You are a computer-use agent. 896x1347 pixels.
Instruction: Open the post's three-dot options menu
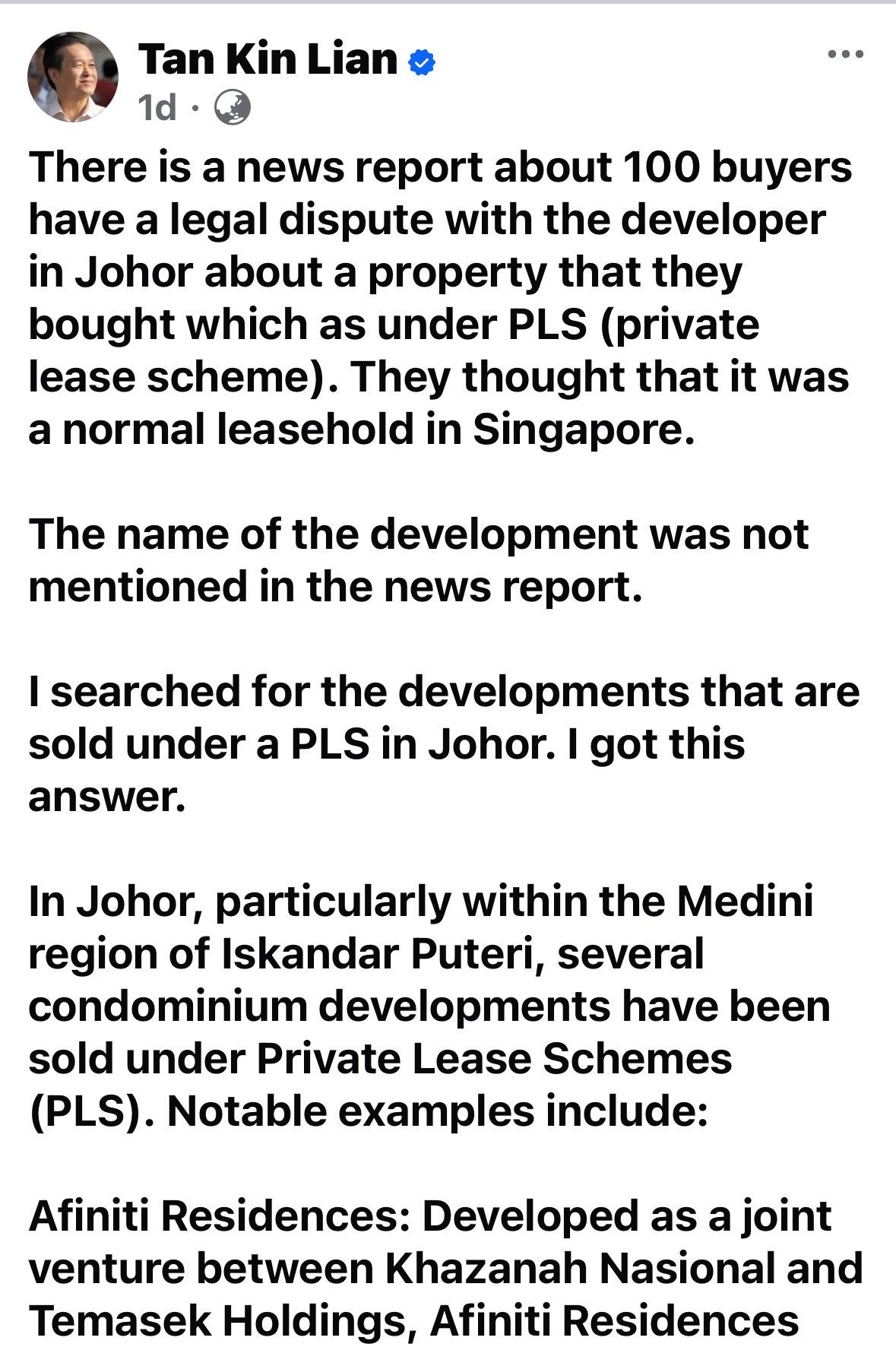click(x=845, y=55)
